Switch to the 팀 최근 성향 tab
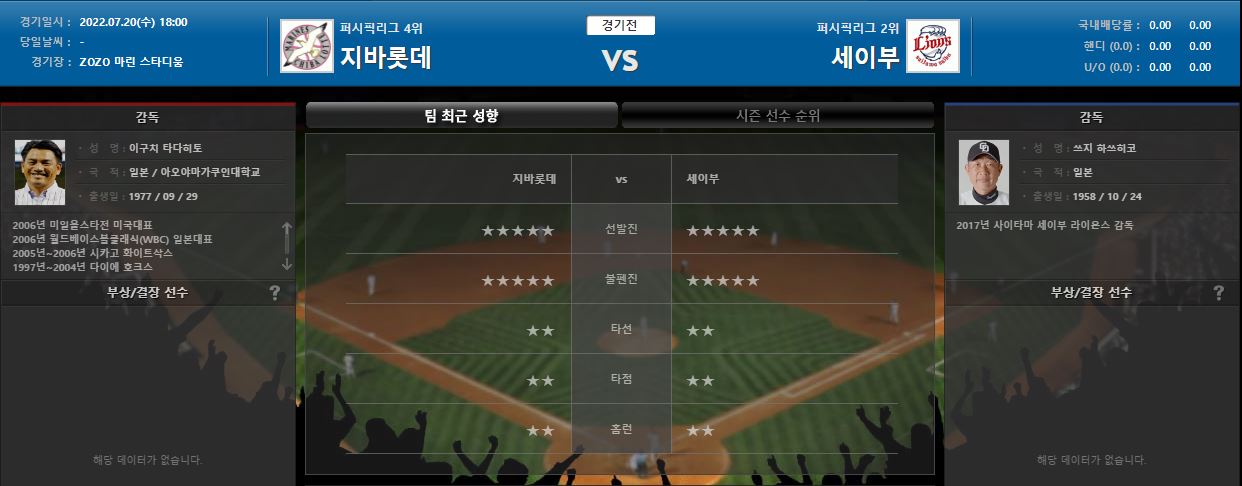The height and width of the screenshot is (486, 1242). point(461,115)
